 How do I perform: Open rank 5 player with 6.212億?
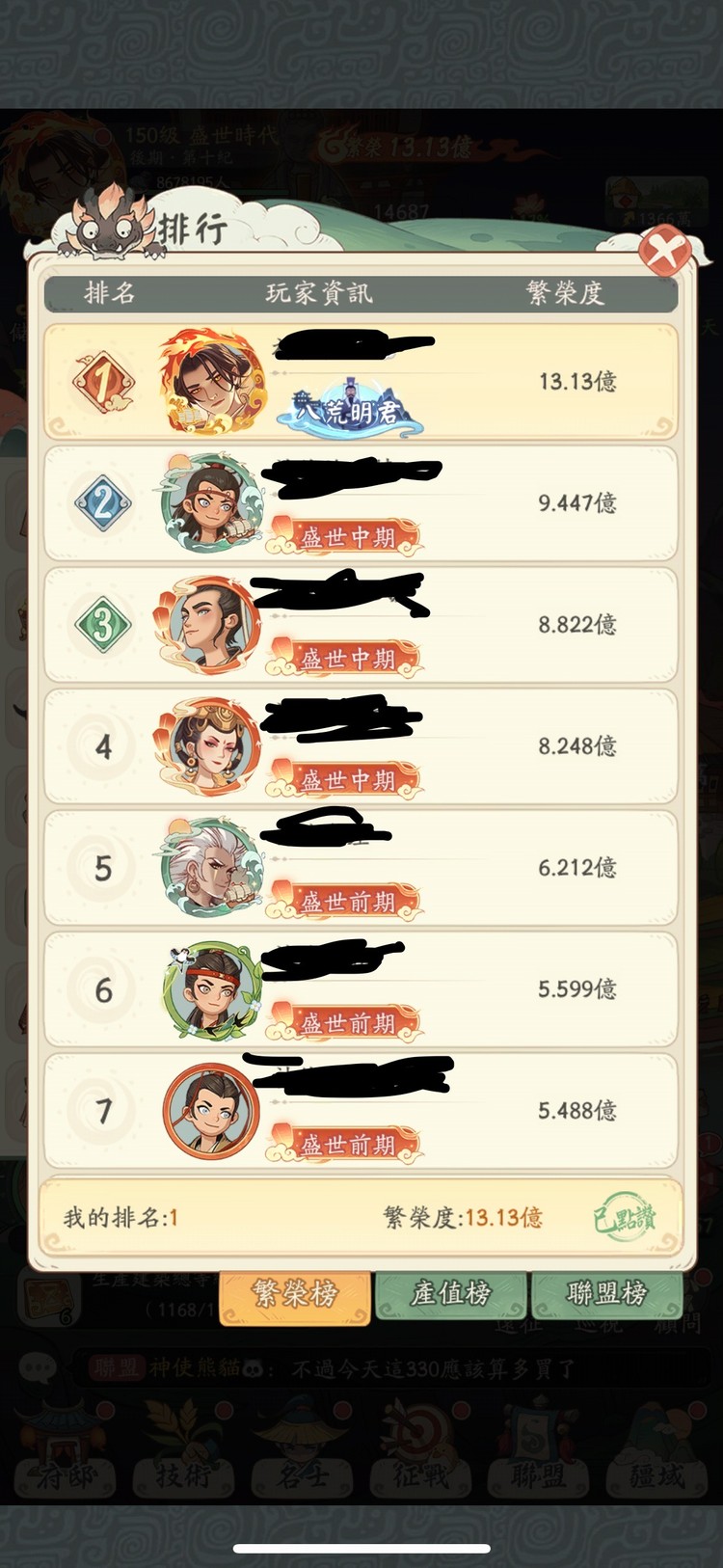[361, 868]
